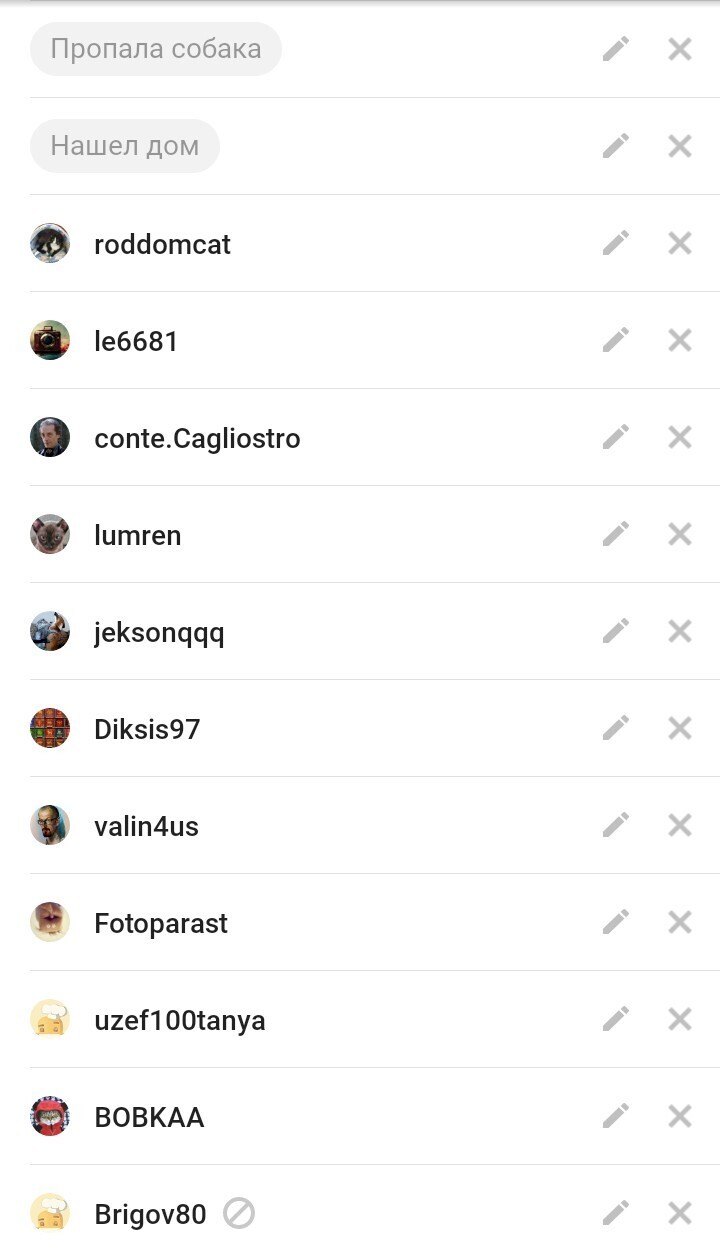720x1260 pixels.
Task: Edit the Нашел дом tag
Action: 616,146
